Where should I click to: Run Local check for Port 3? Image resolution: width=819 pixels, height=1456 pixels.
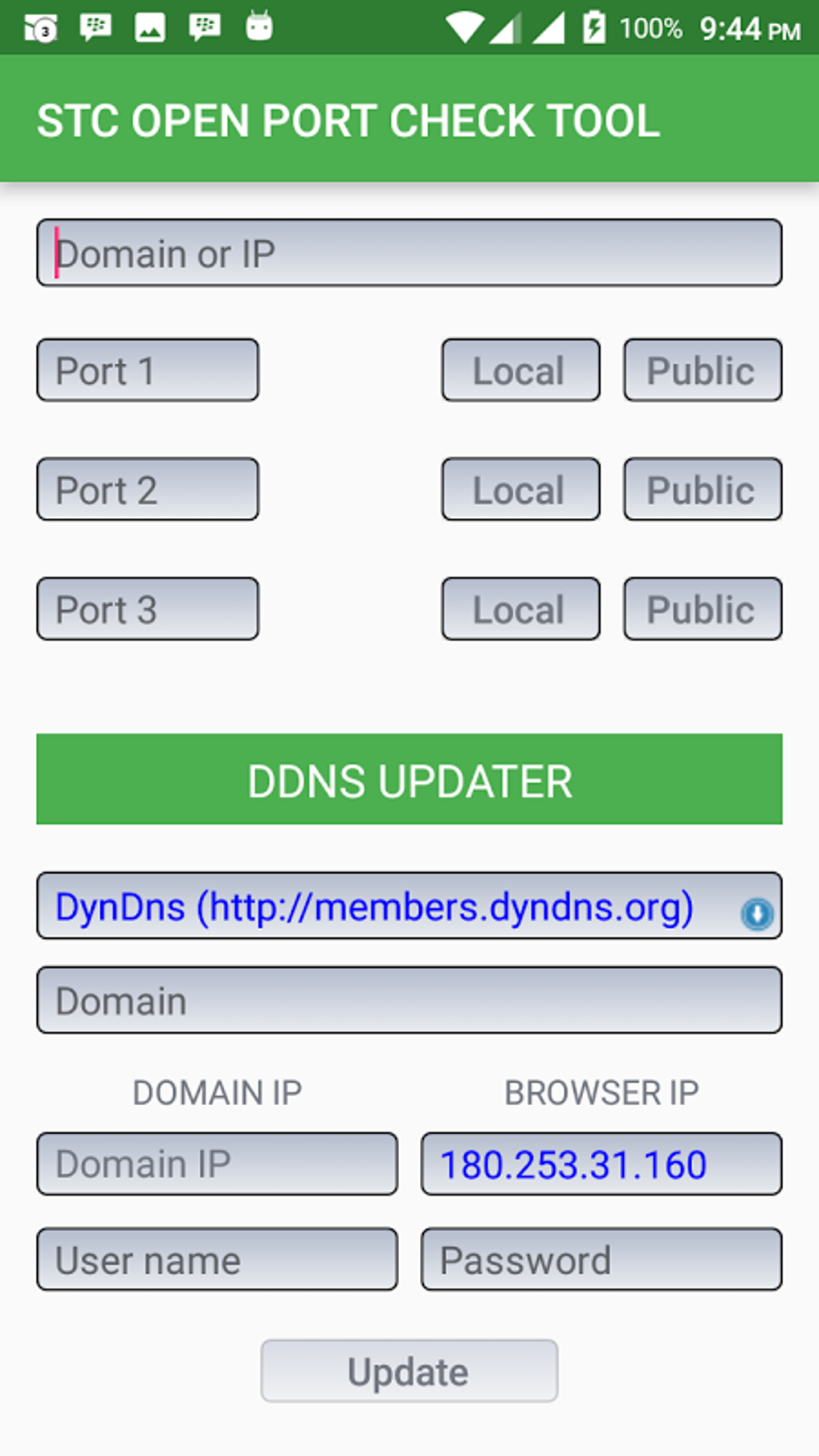tap(521, 609)
